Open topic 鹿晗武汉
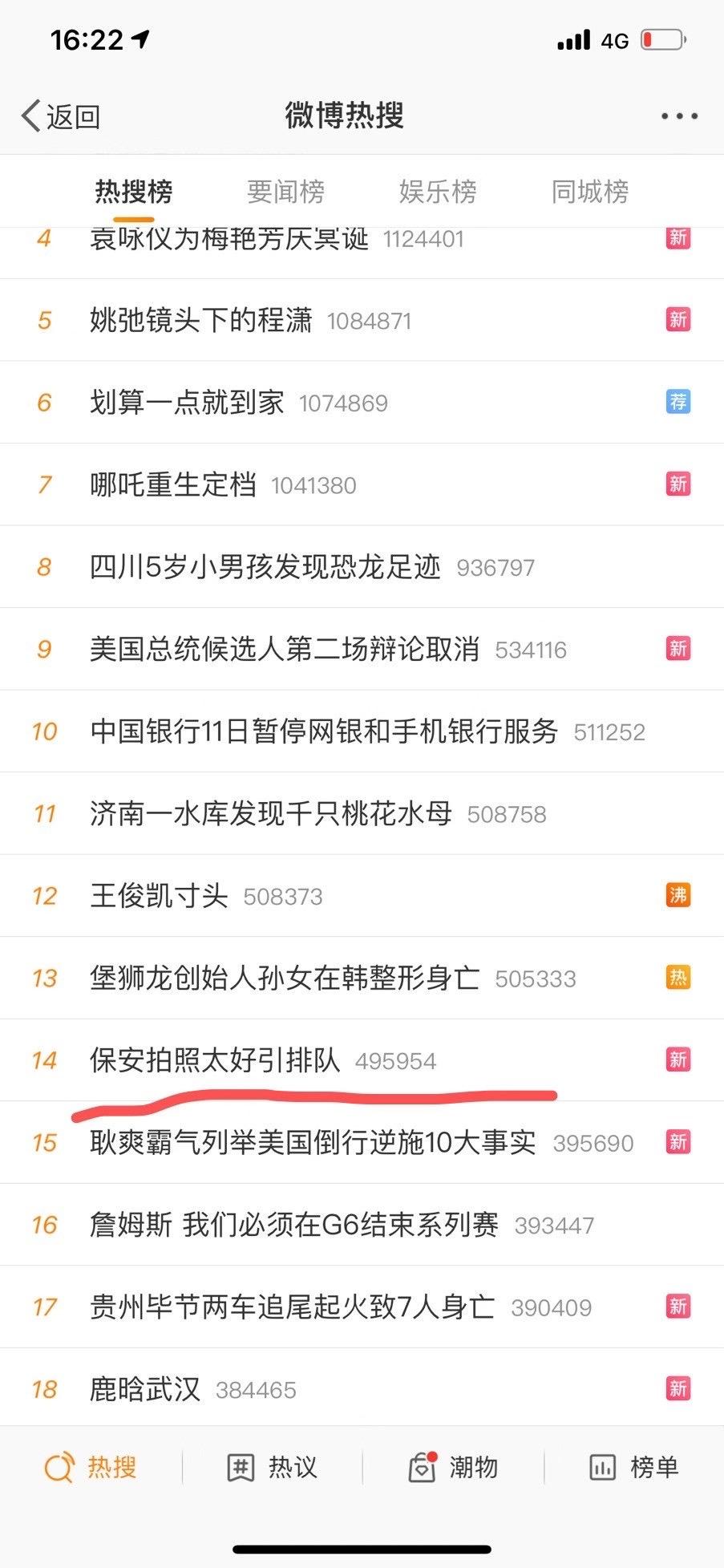The image size is (724, 1568). point(145,1389)
